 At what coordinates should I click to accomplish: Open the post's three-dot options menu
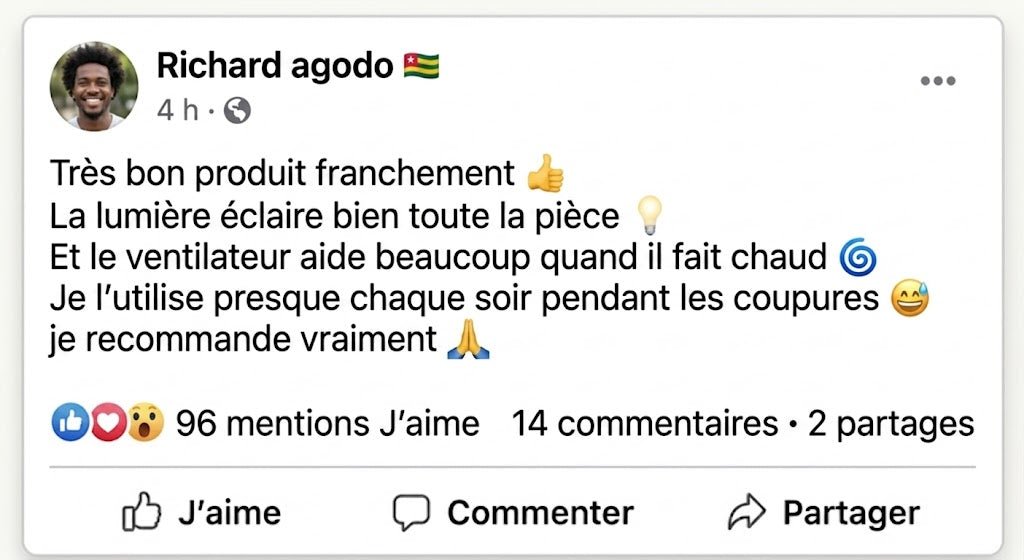click(938, 81)
